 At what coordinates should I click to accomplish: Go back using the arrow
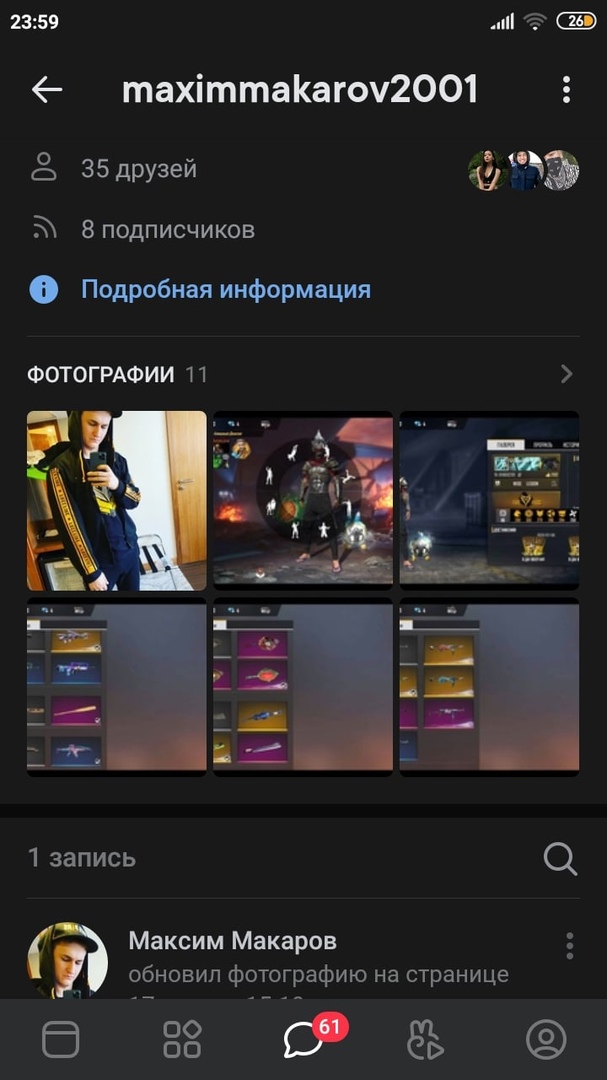click(x=47, y=90)
